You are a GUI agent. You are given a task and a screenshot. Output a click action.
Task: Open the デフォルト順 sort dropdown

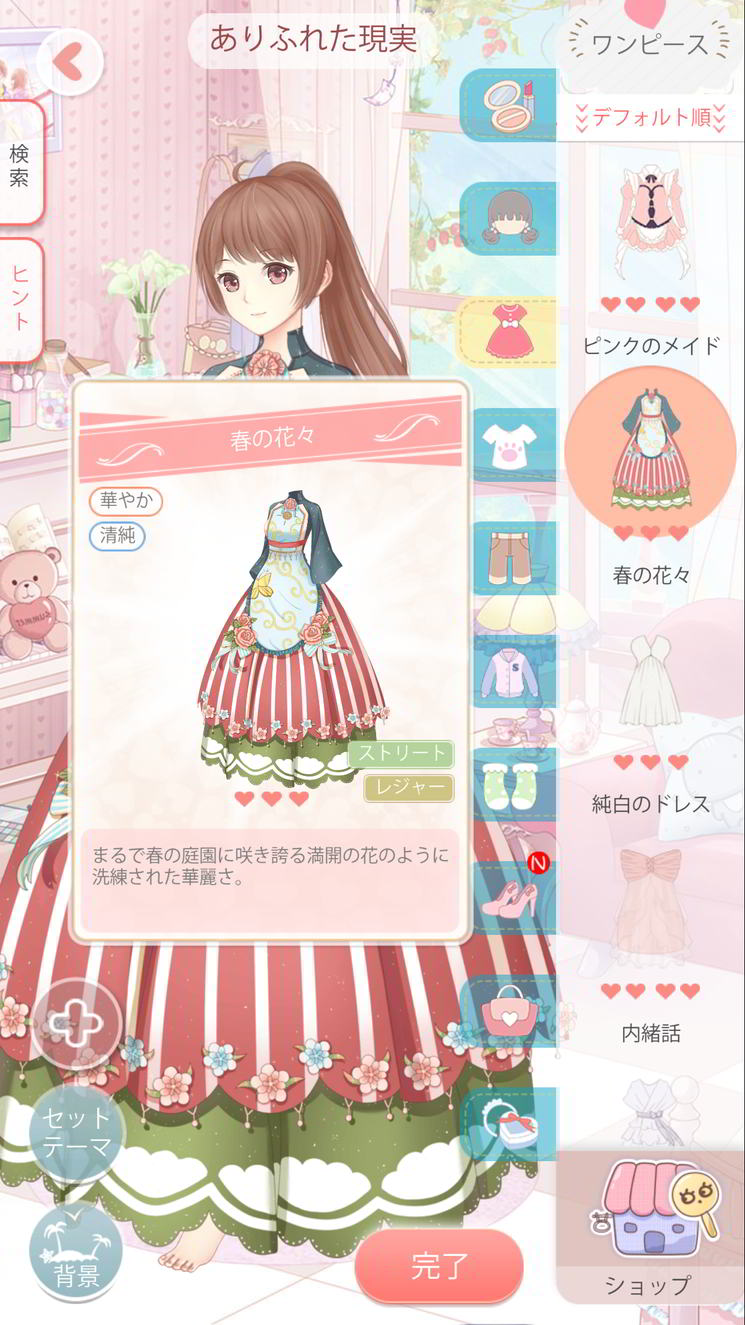[x=650, y=118]
